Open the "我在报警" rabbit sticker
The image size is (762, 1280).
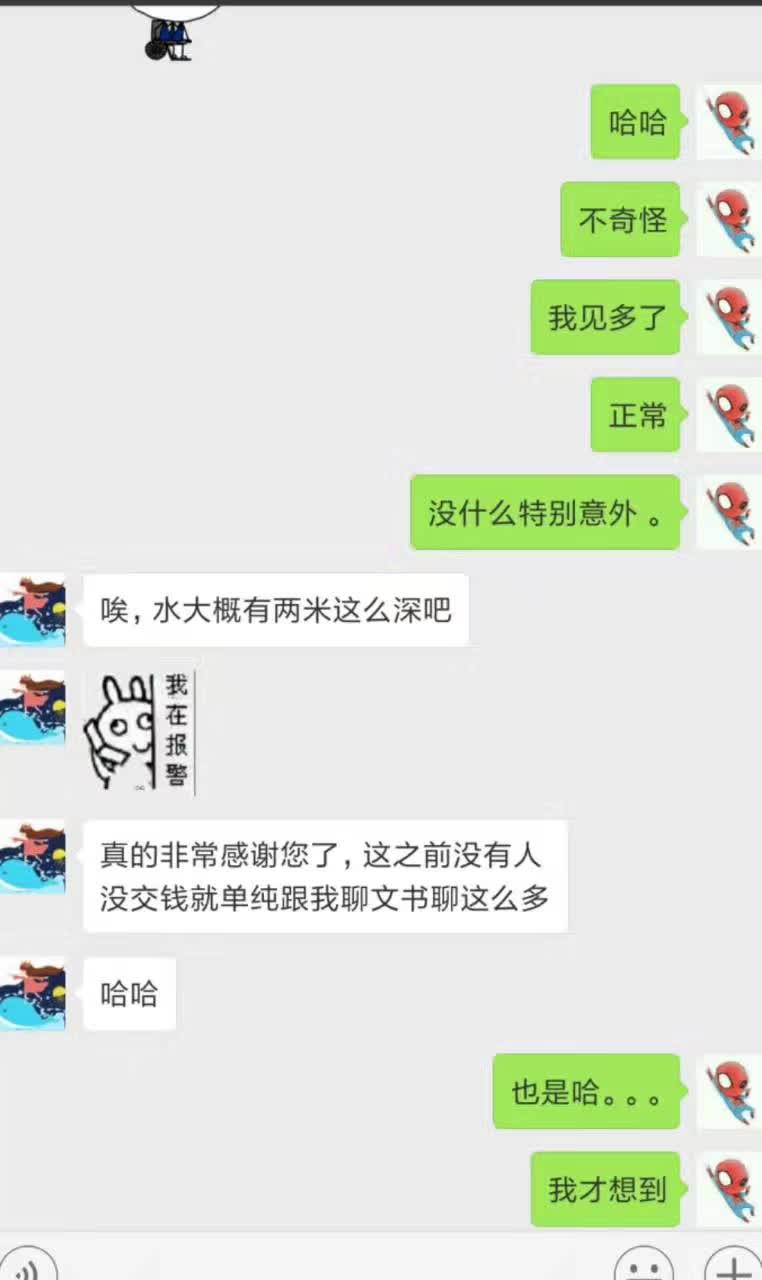coord(140,732)
